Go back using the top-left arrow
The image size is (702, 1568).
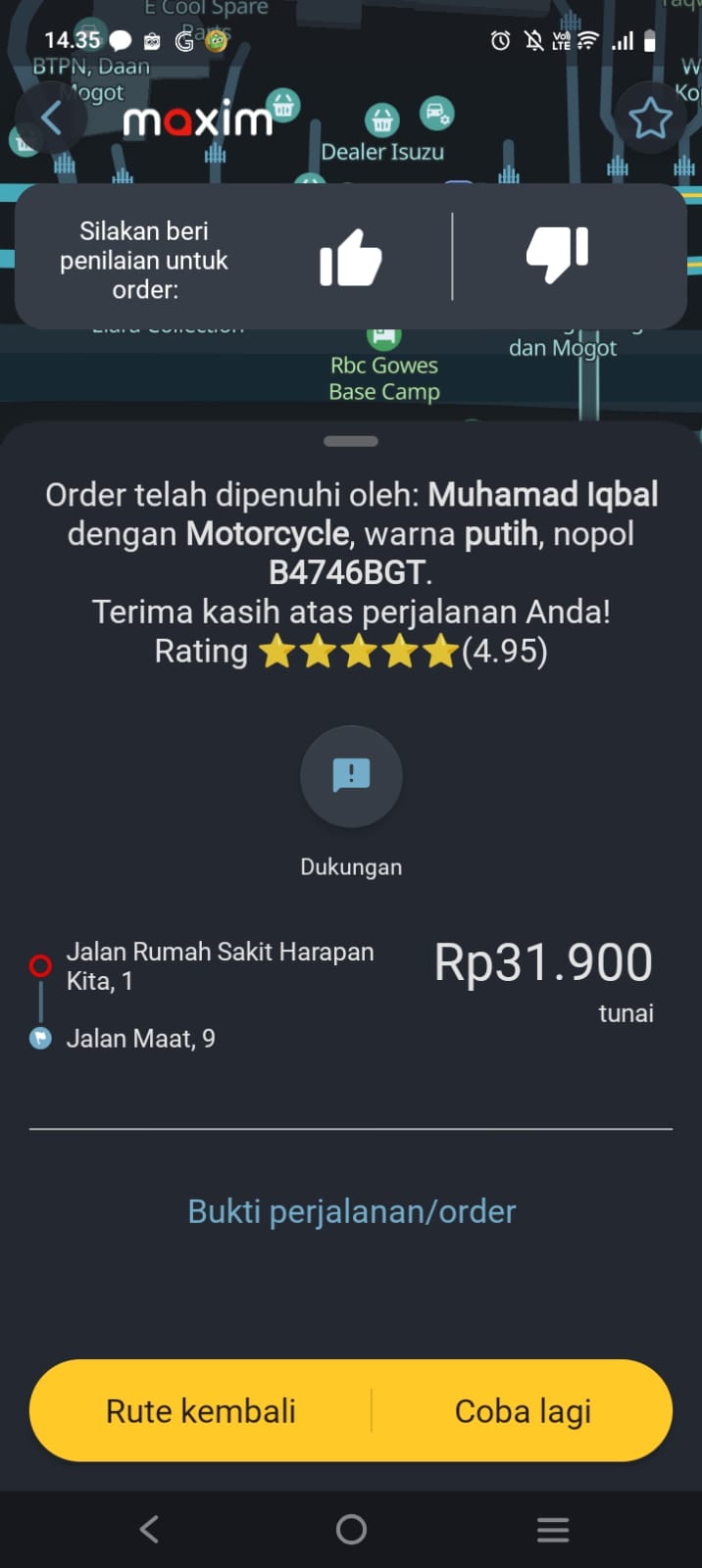[x=51, y=119]
